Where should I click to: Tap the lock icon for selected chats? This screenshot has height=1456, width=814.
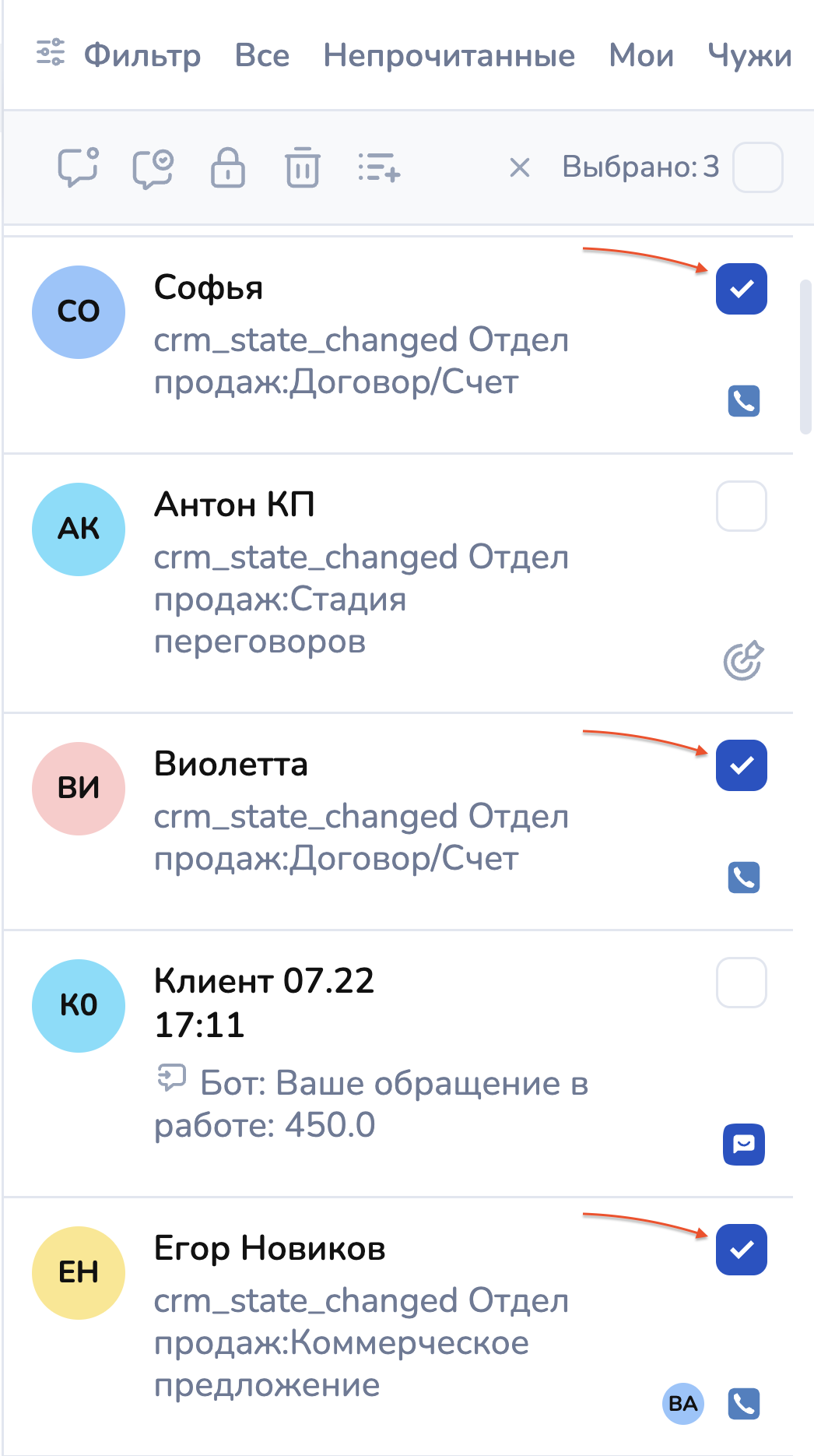(227, 167)
